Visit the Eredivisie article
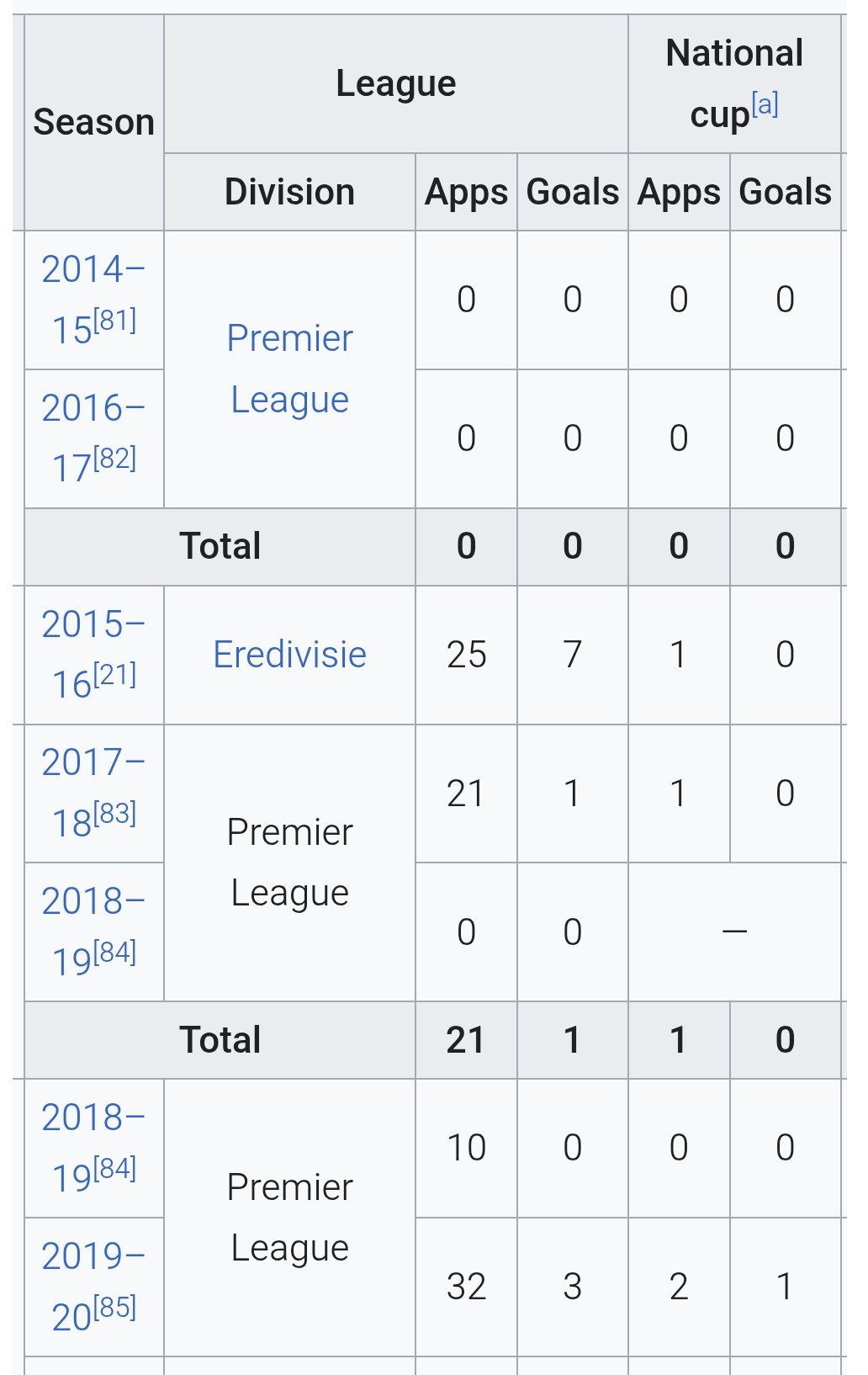This screenshot has height=1375, width=868. (289, 655)
